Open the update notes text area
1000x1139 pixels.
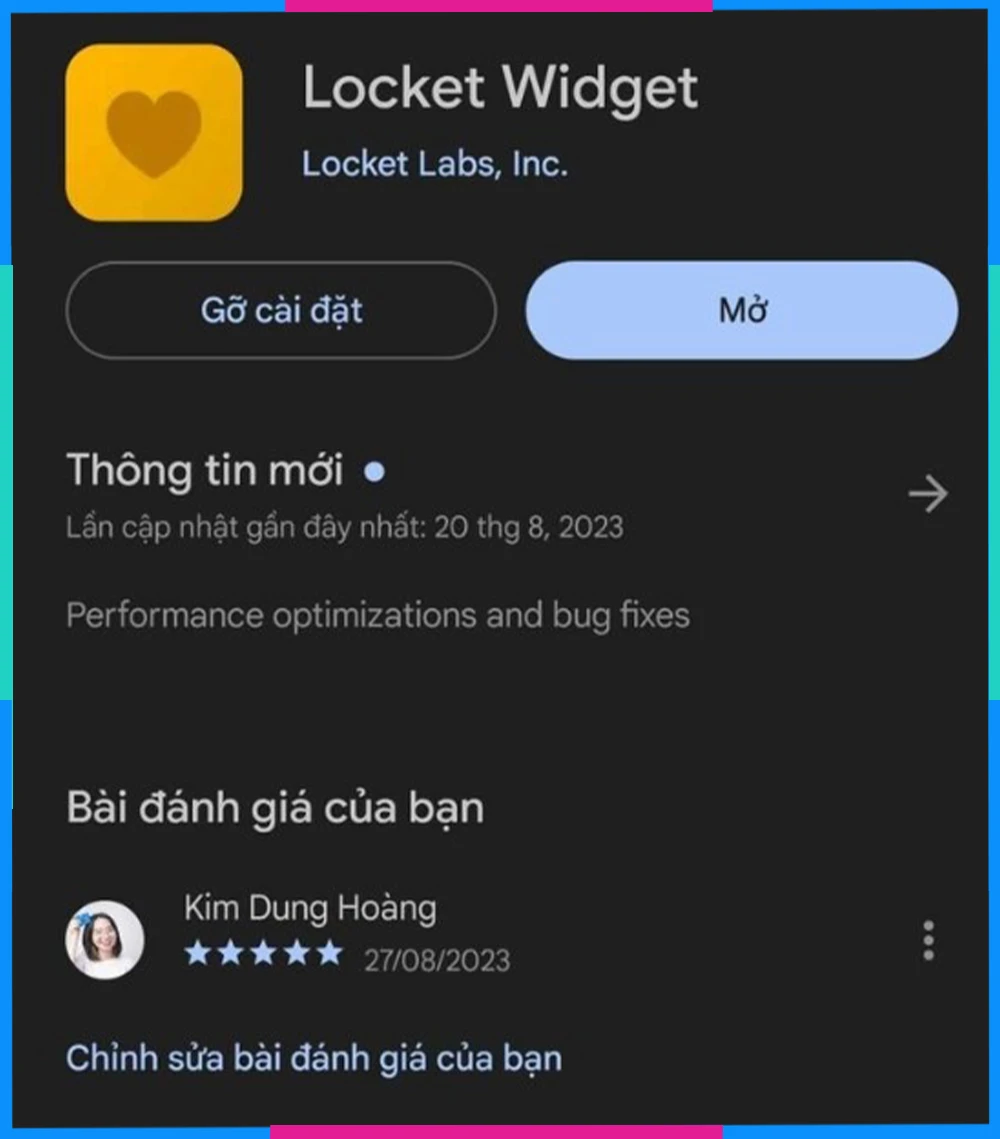click(x=377, y=615)
